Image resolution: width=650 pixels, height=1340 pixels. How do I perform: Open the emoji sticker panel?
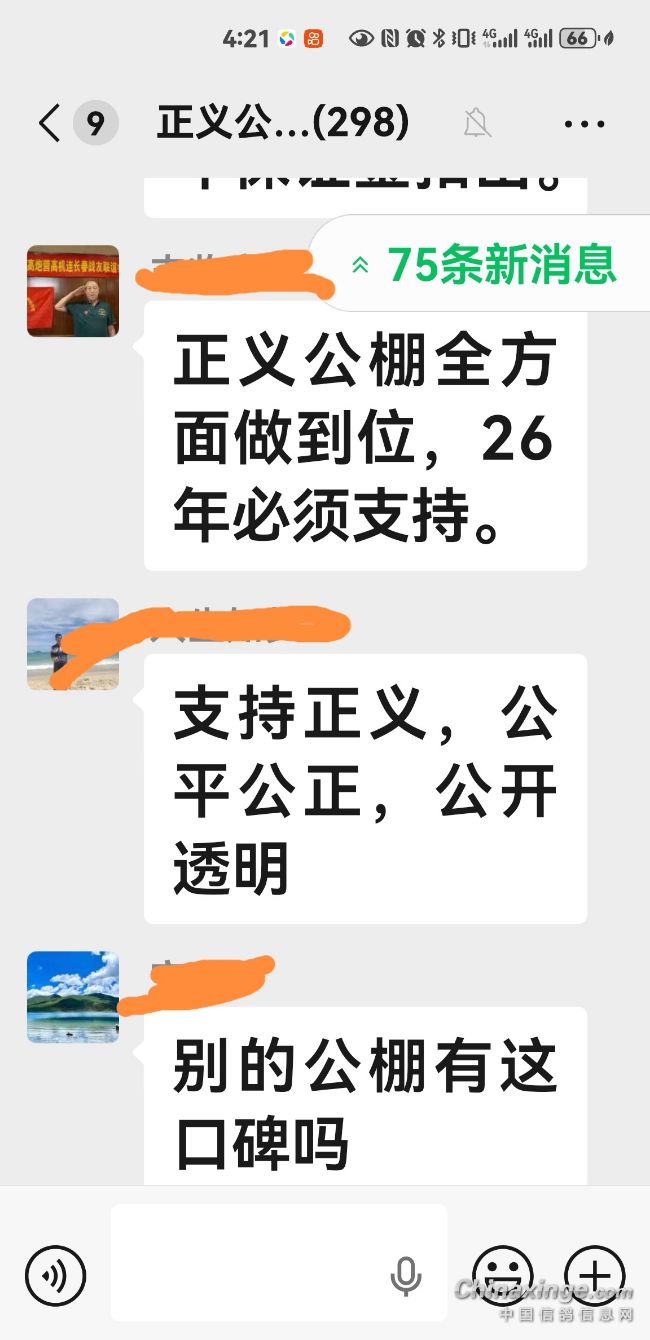[503, 1275]
